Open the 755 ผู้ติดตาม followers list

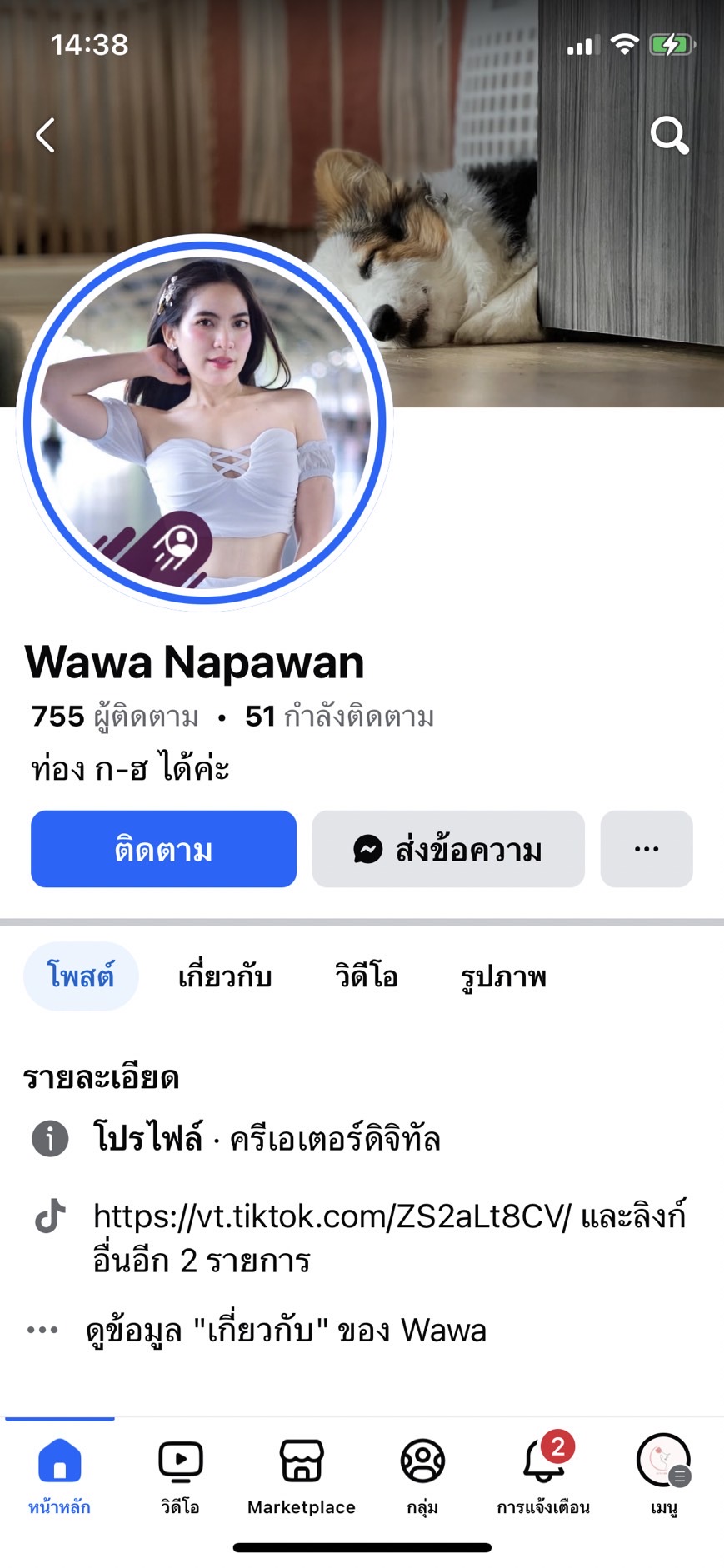click(x=115, y=717)
